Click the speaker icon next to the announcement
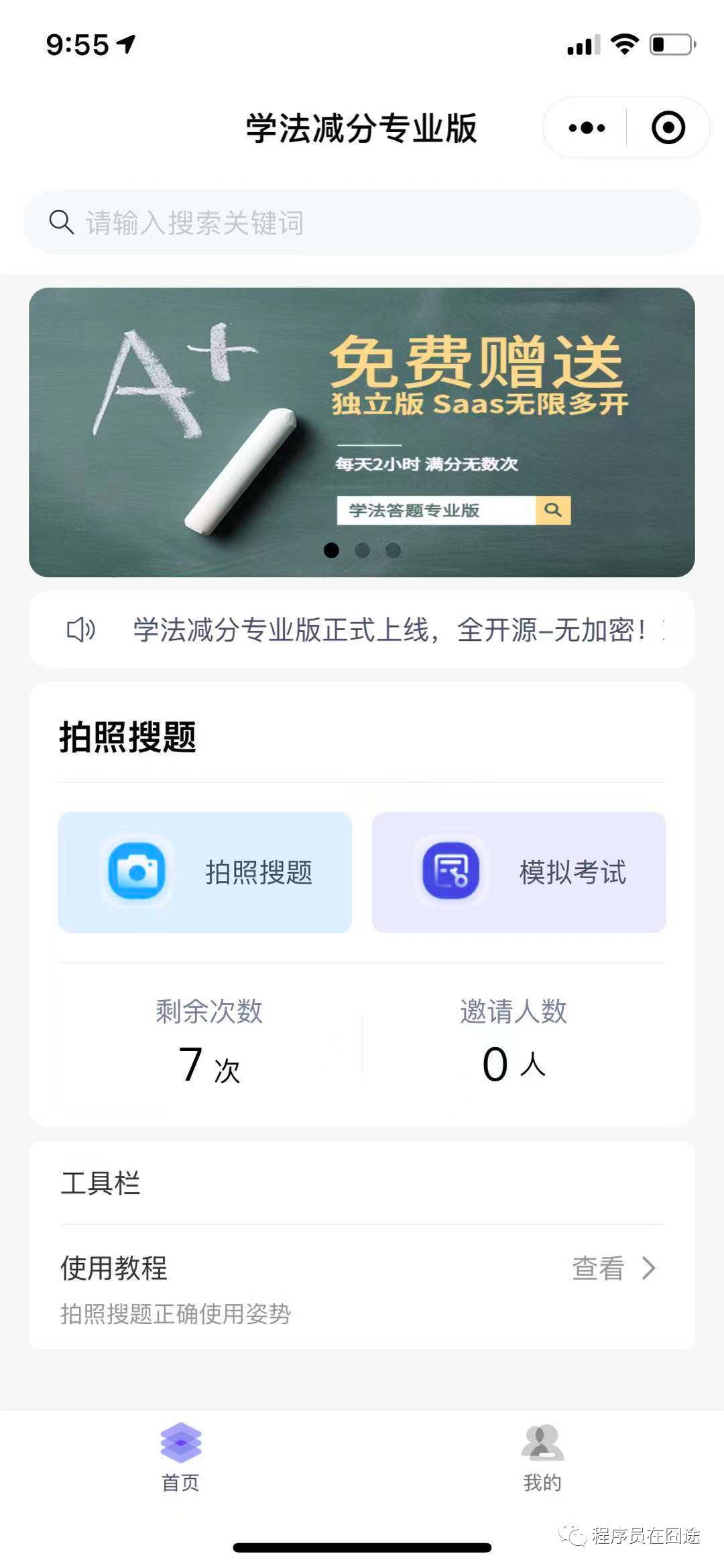724x1568 pixels. (80, 630)
